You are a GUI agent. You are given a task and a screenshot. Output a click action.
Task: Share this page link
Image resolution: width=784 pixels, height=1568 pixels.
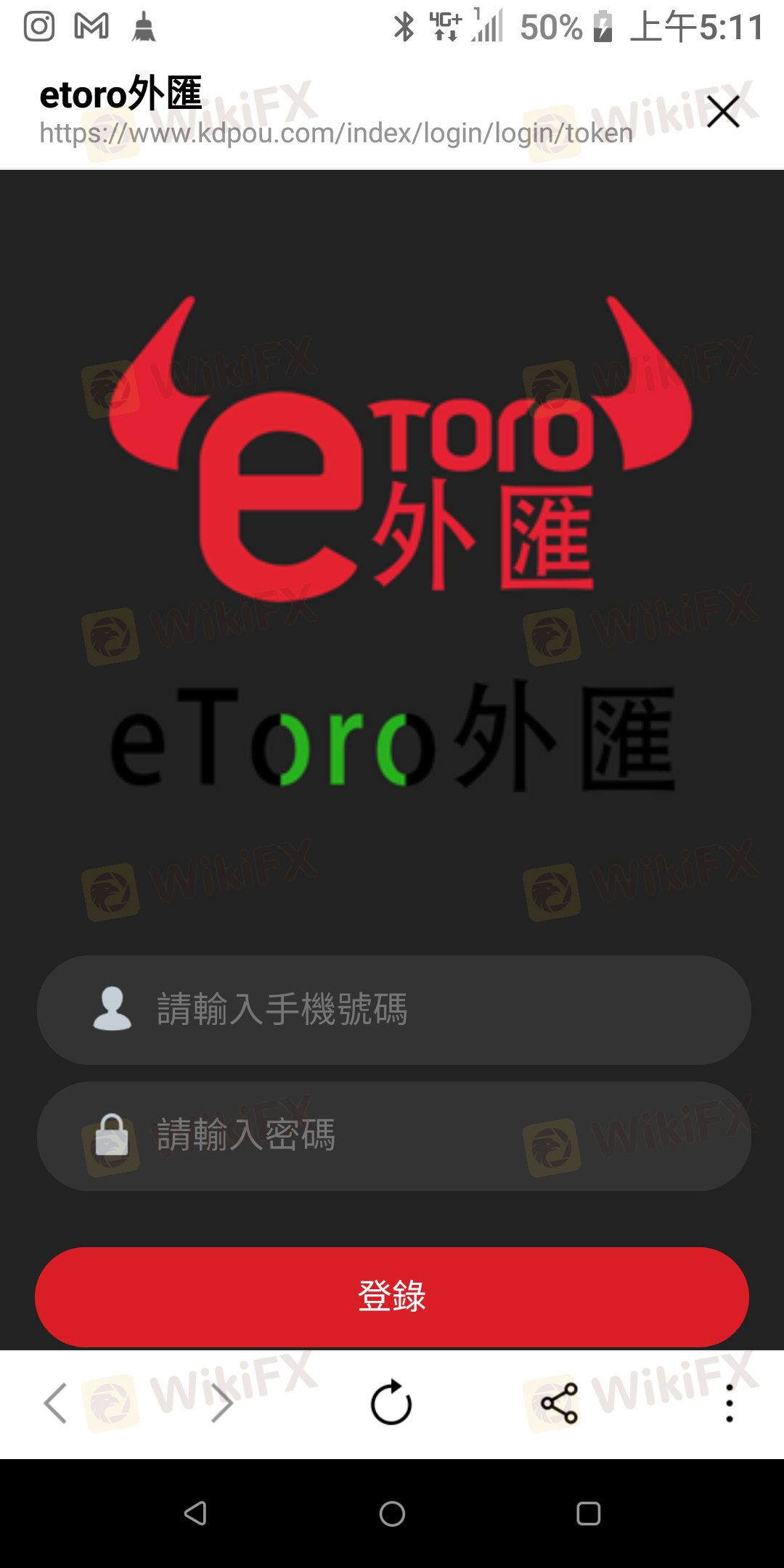coord(560,1403)
